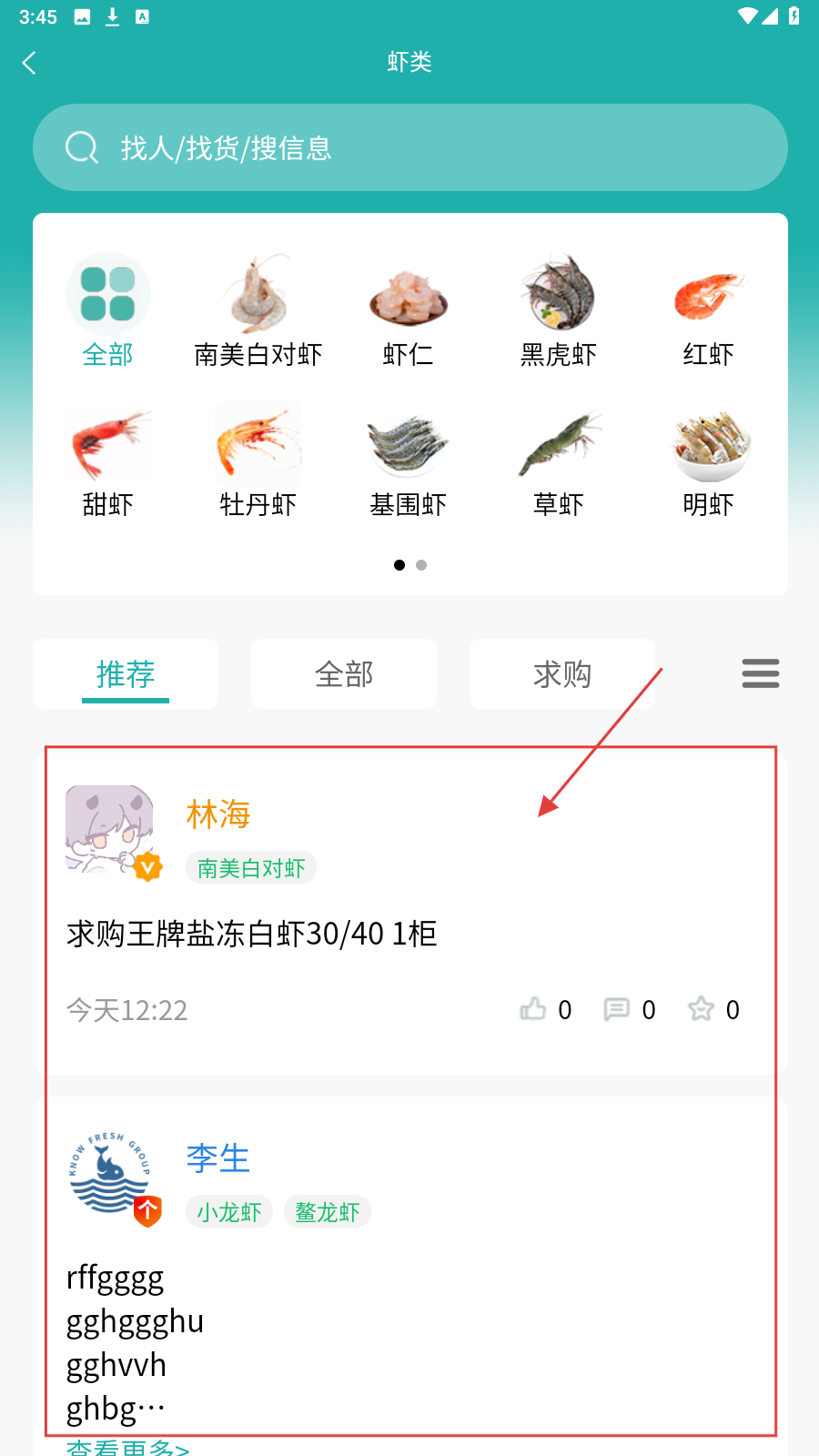Select the 红虾 category
This screenshot has width=819, height=1456.
(708, 311)
